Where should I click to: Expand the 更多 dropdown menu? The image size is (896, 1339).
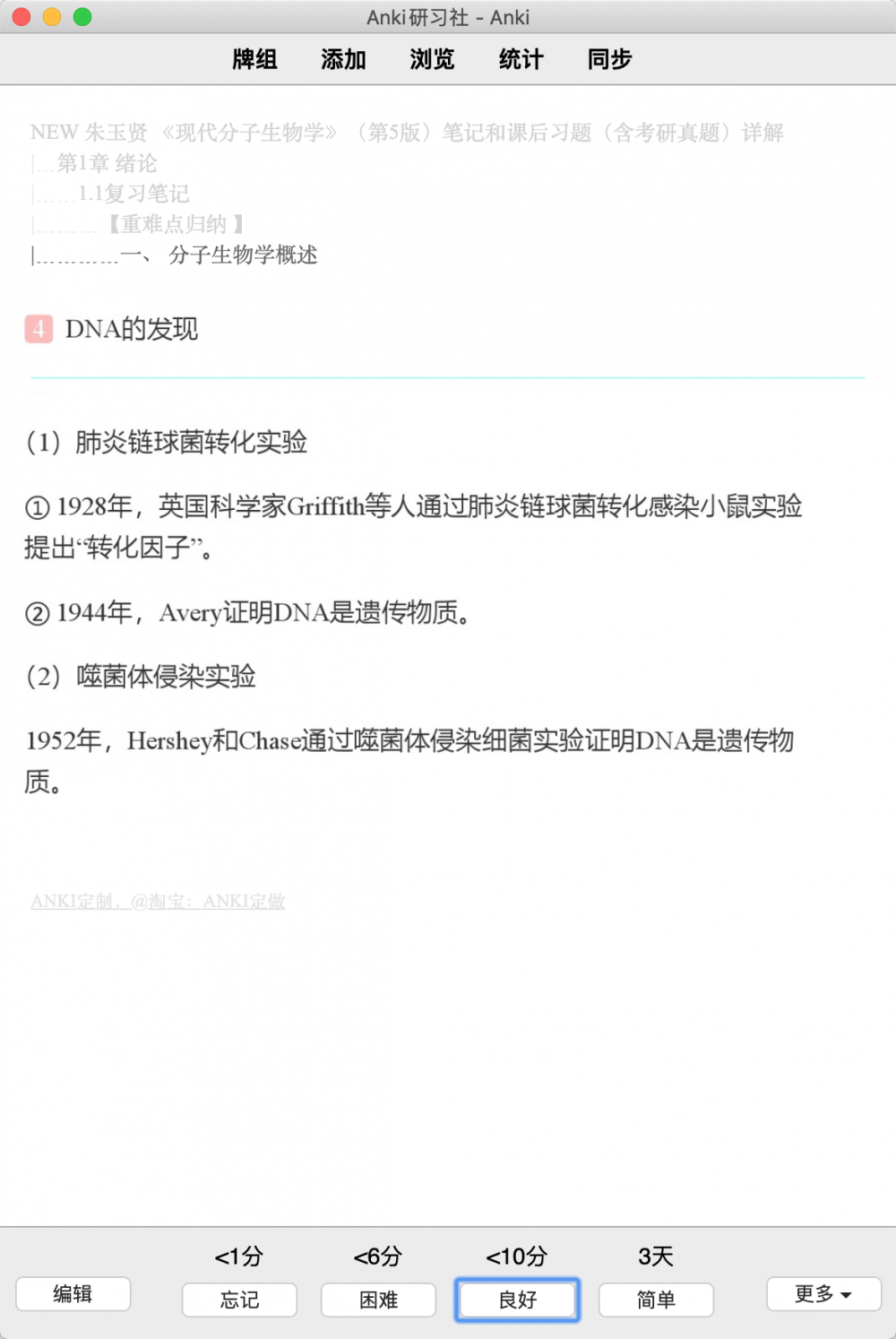pos(823,1294)
